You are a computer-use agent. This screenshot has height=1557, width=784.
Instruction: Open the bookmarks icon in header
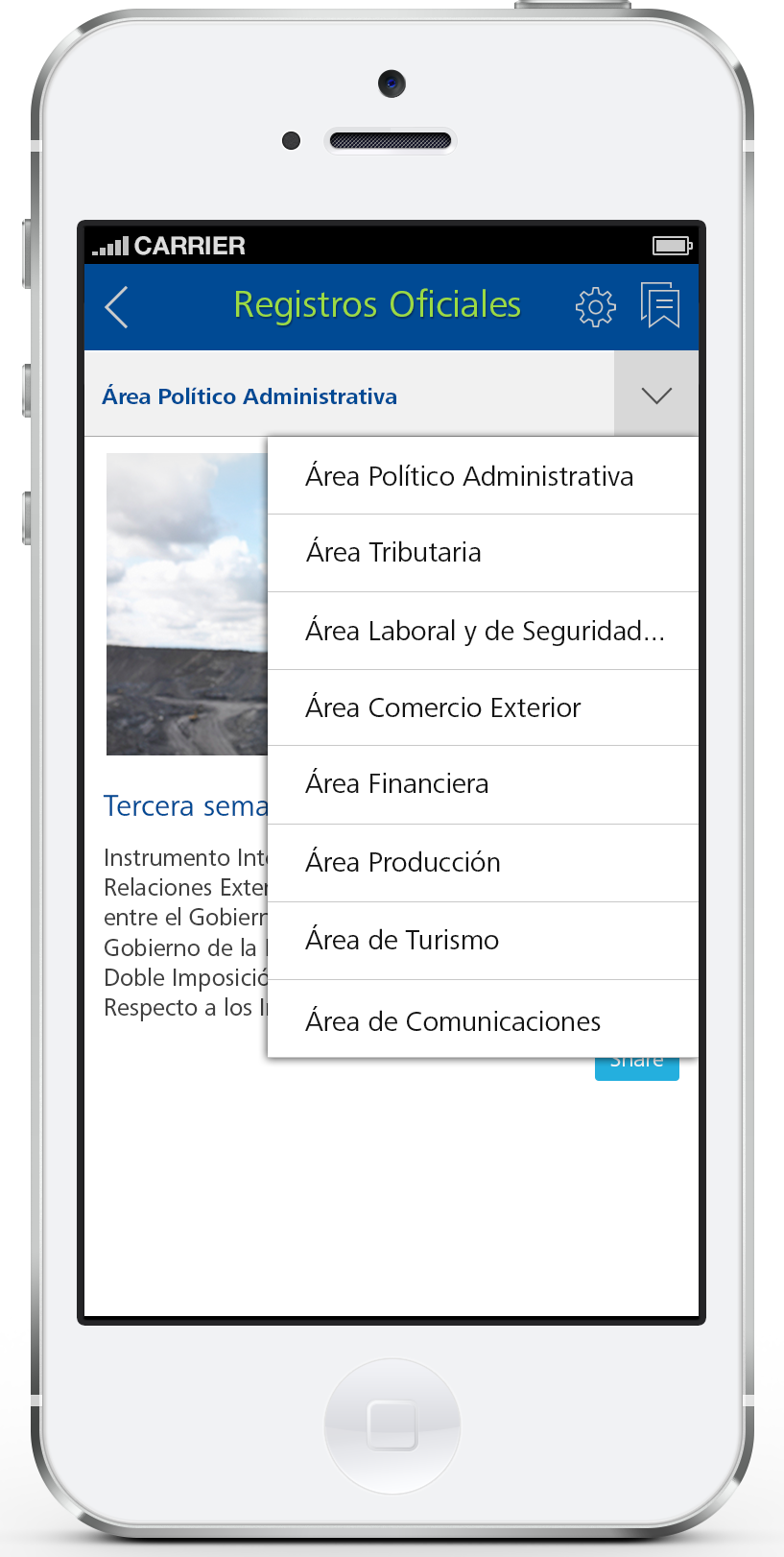[x=660, y=306]
